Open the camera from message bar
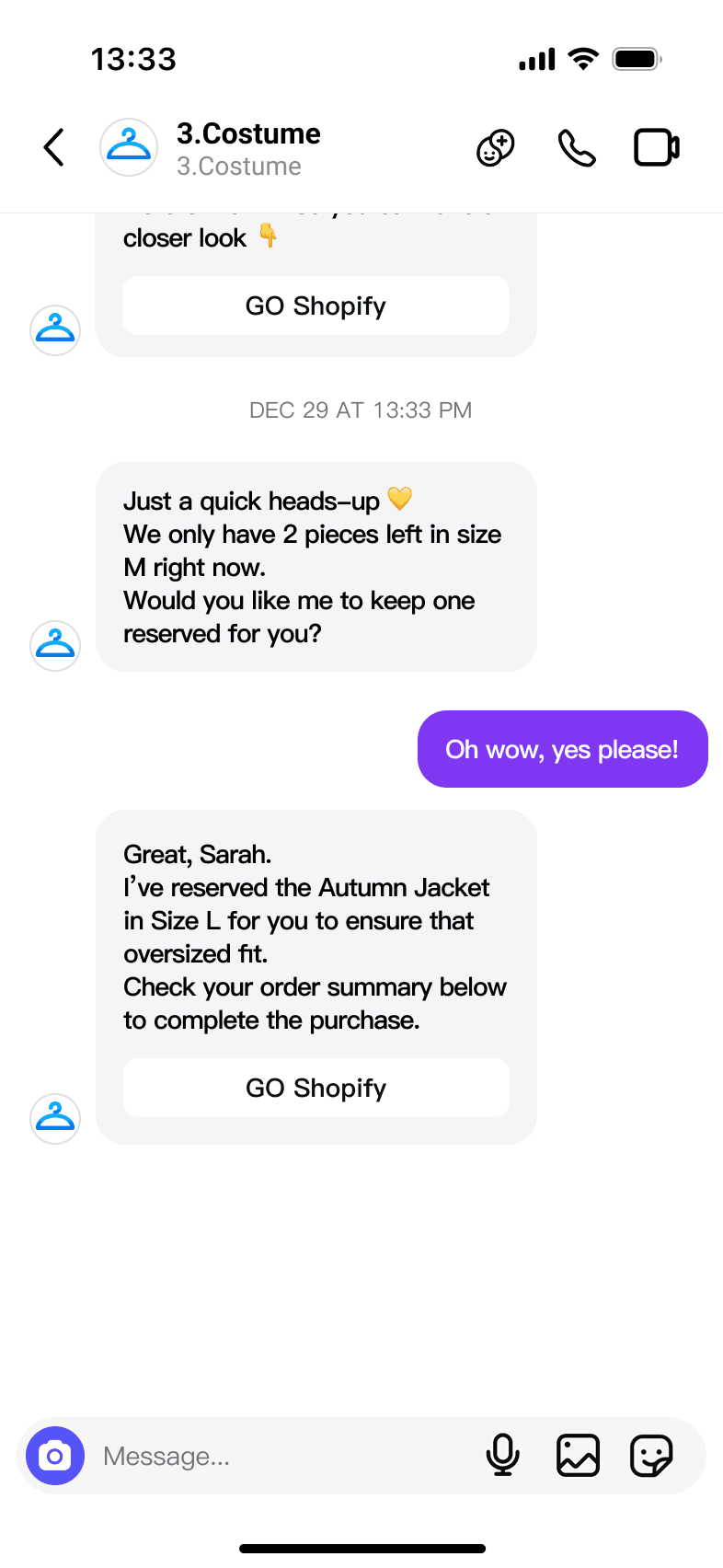The height and width of the screenshot is (1568, 723). (x=55, y=1456)
